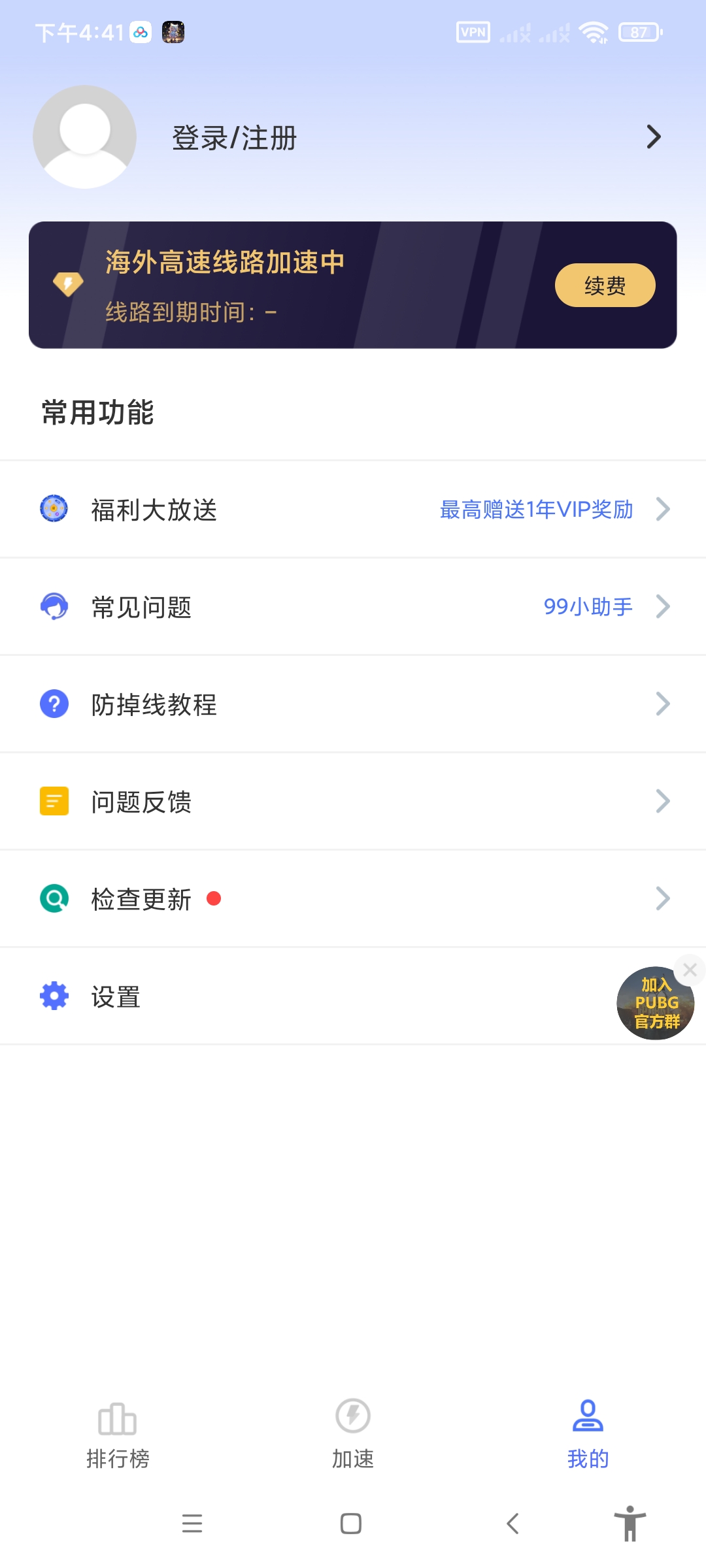Select the 福利大放送 welfare icon
Image resolution: width=706 pixels, height=1568 pixels.
54,510
